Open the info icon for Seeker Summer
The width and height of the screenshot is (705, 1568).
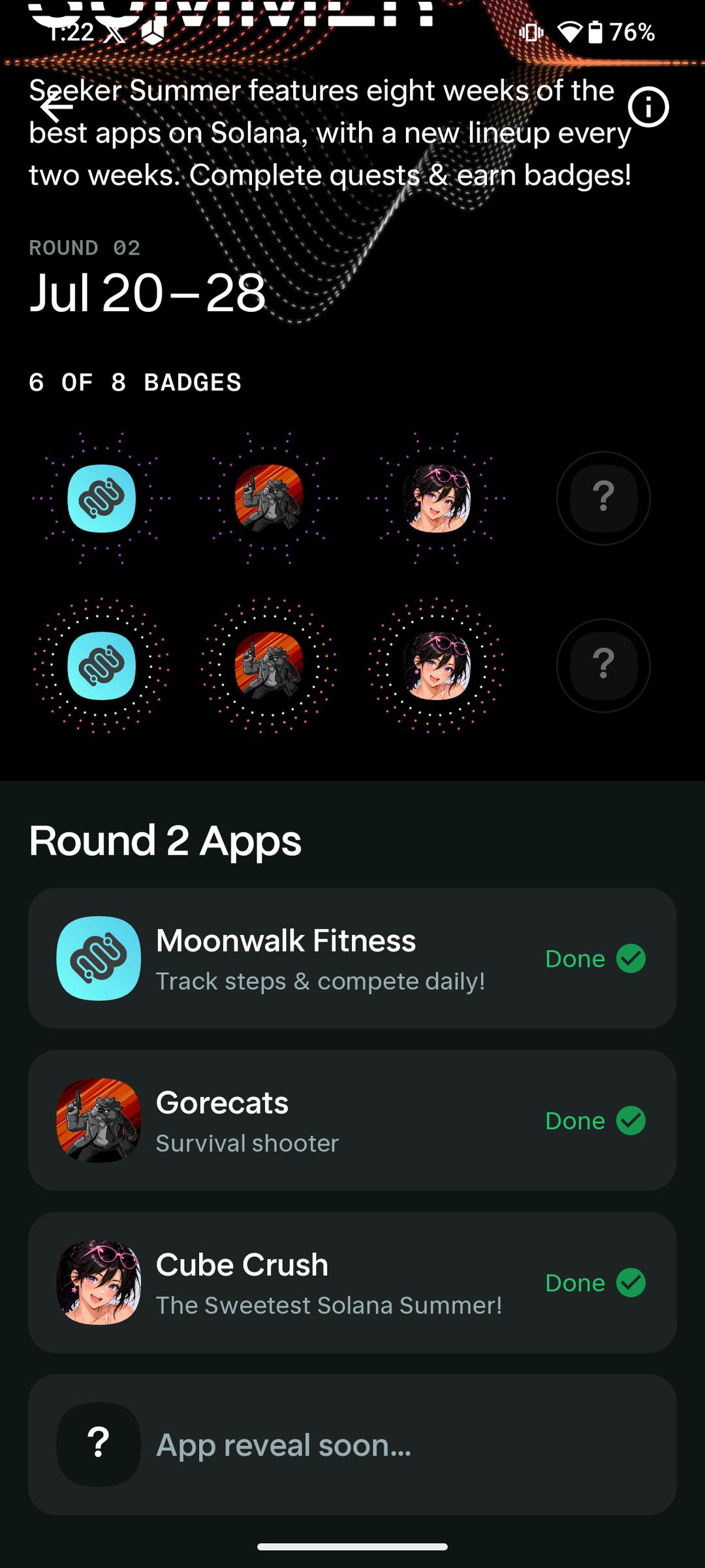coord(648,107)
